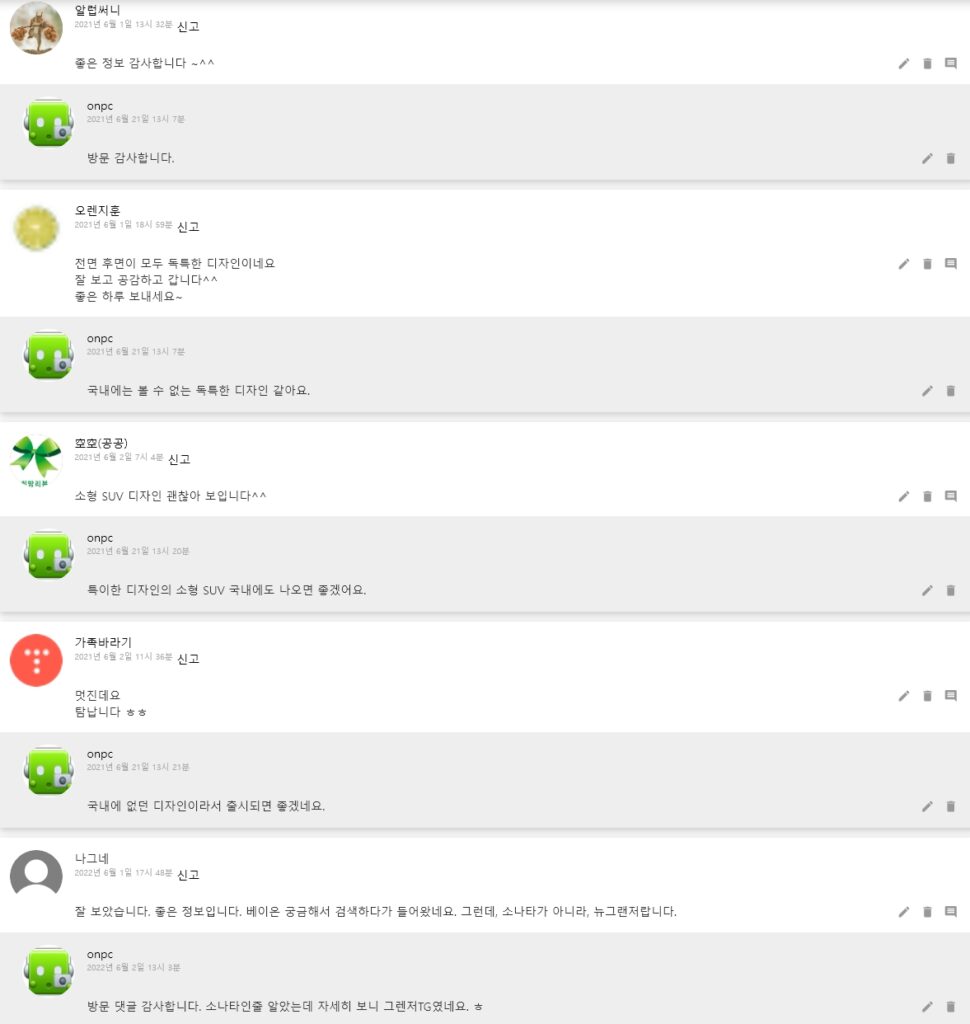This screenshot has height=1024, width=970.
Task: Reply to 가족바라기's comment
Action: tap(951, 695)
